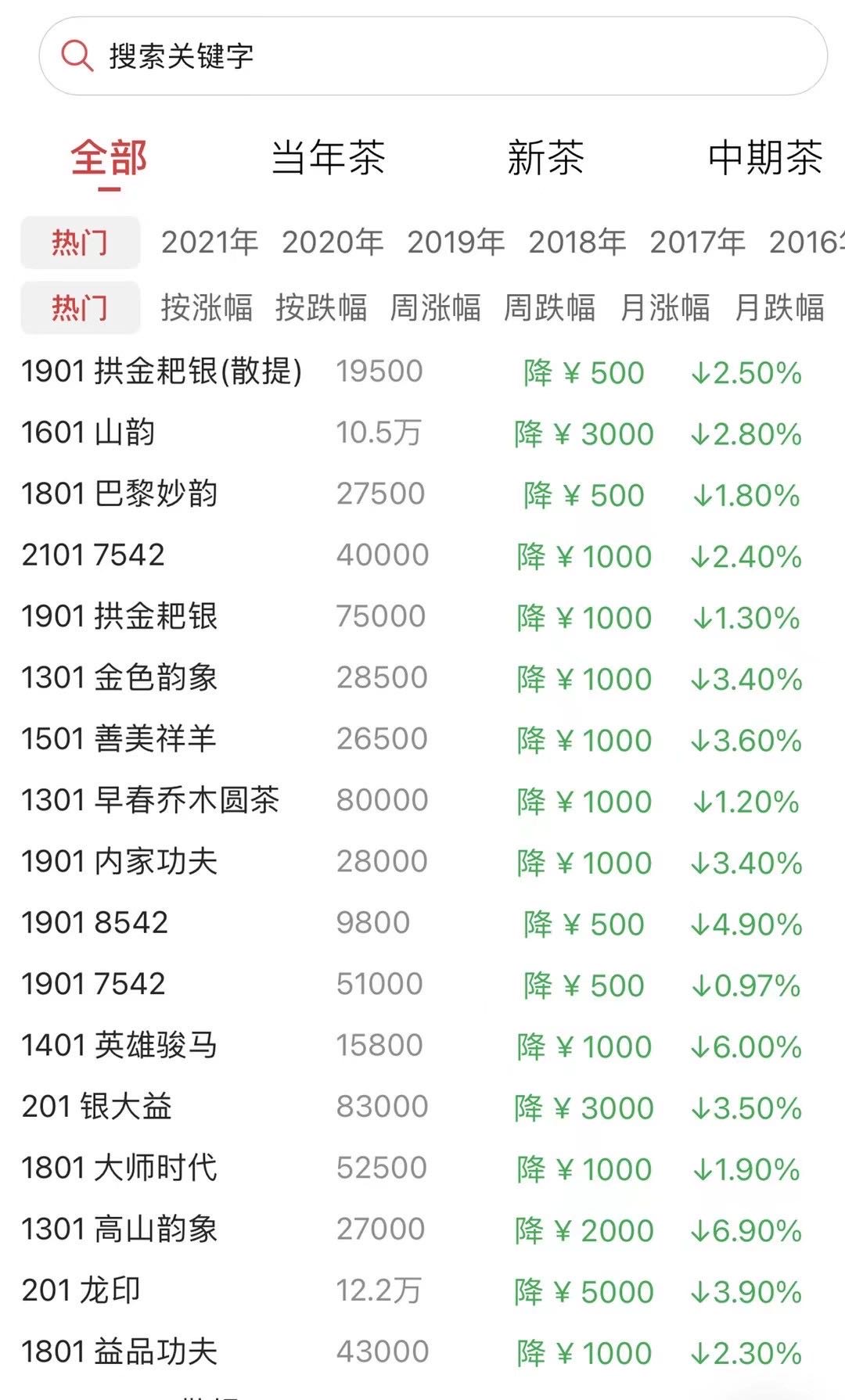Pick the 2017年 filter

coord(697,242)
